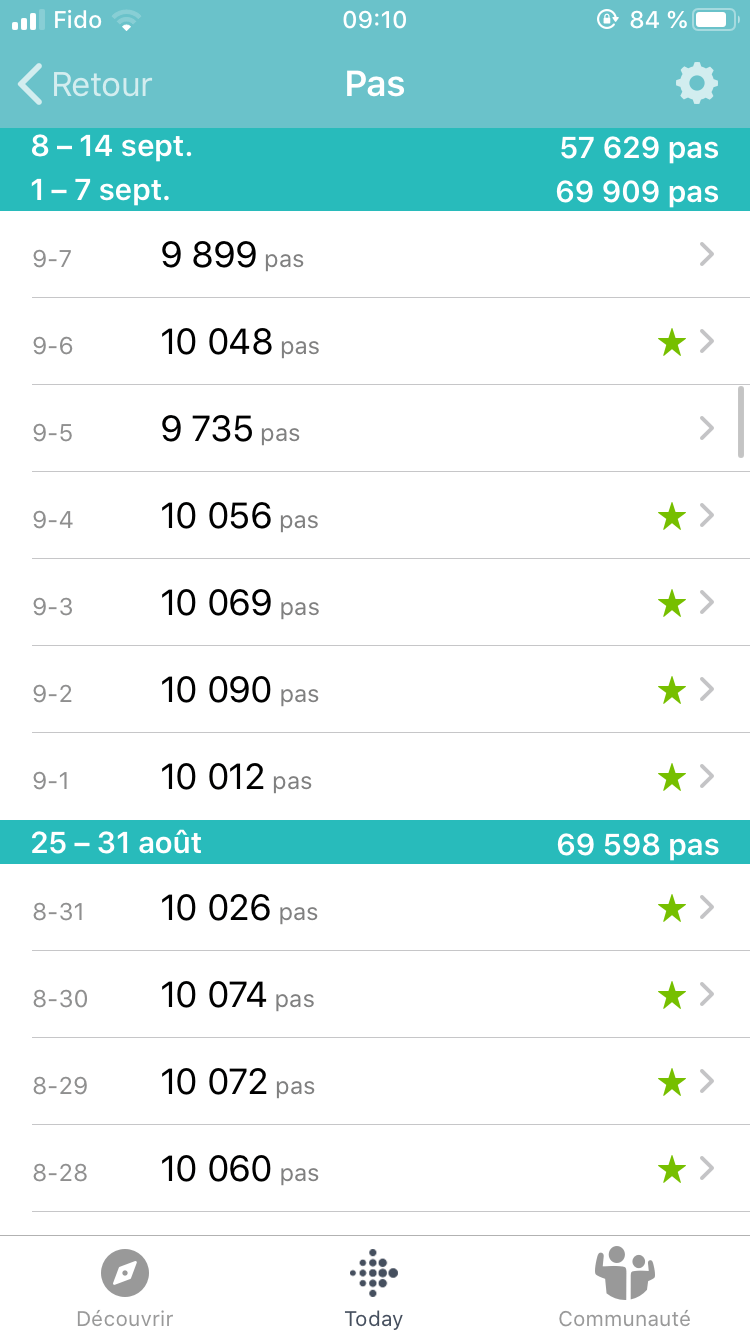View details for 9-6 with 10 048 pas
Viewport: 750px width, 1334px height.
pyautogui.click(x=375, y=343)
